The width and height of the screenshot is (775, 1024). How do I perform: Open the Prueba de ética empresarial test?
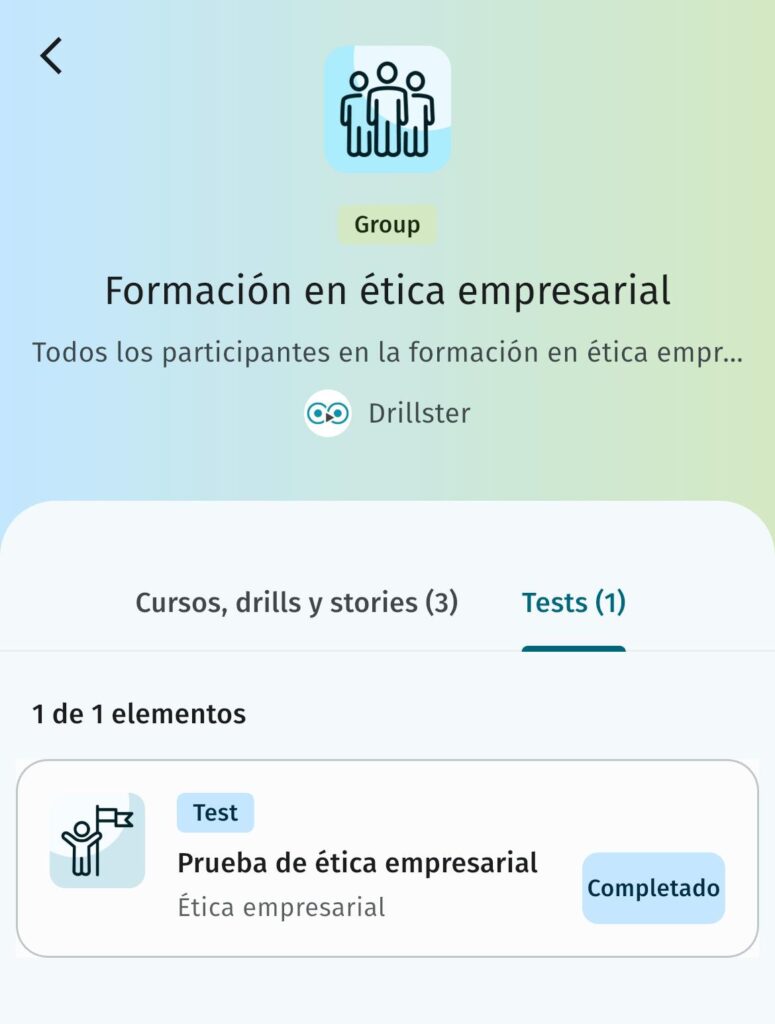pos(356,862)
